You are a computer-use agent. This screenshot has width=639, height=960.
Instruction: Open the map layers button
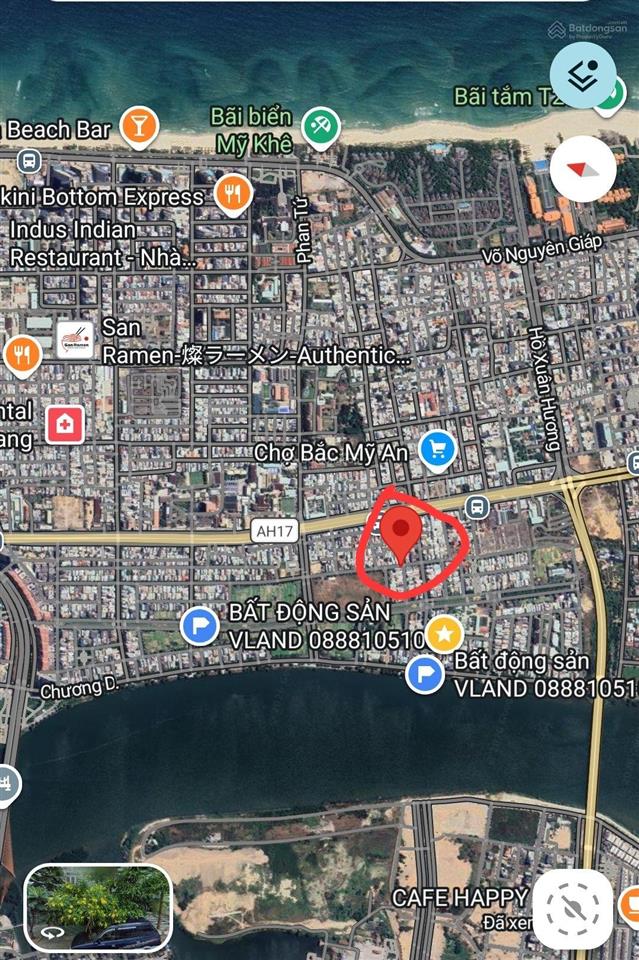click(x=583, y=76)
